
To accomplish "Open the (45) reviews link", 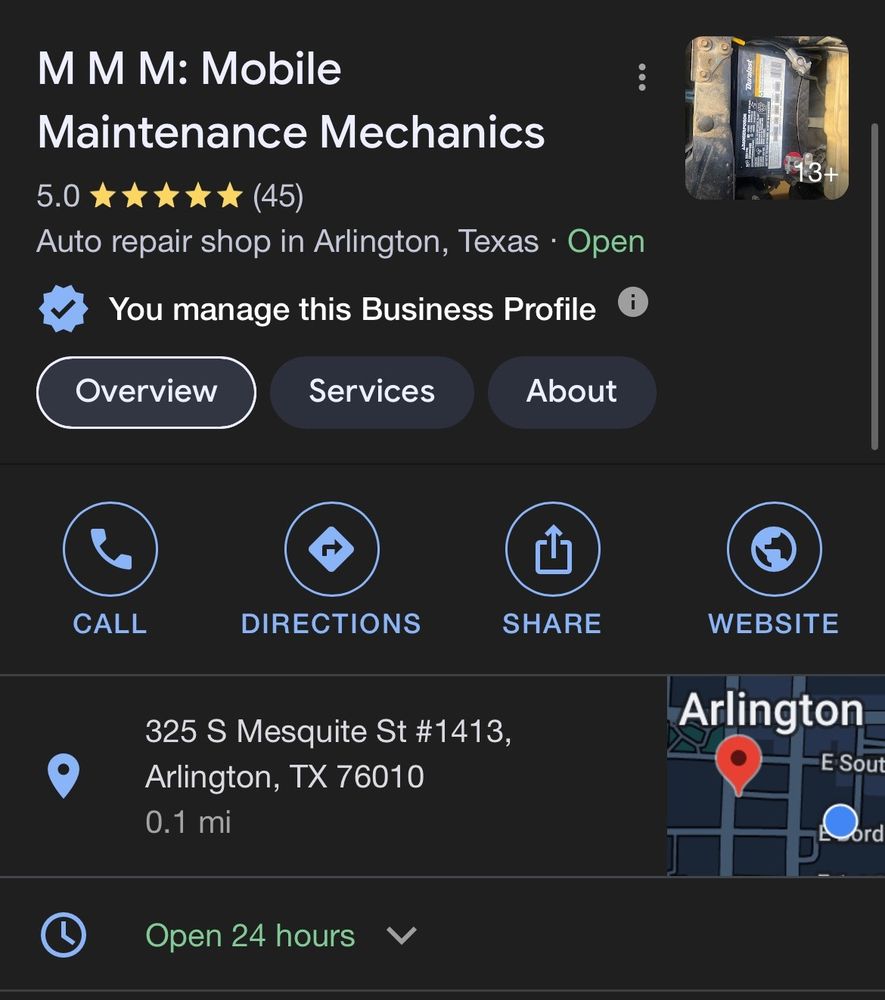I will click(277, 196).
